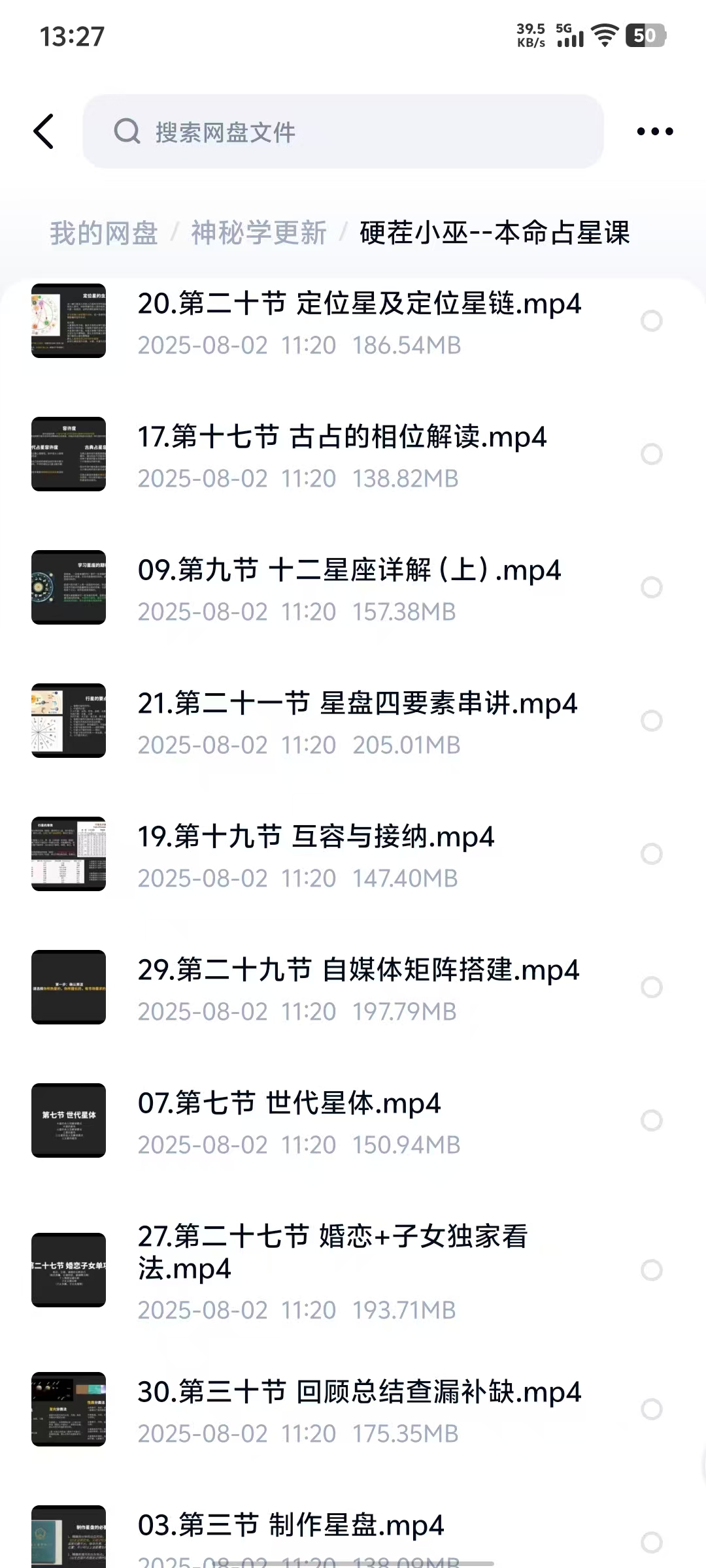Open 30.第三十节 回顾总结查漏补缺.mp4
This screenshot has height=1568, width=706.
[359, 1392]
